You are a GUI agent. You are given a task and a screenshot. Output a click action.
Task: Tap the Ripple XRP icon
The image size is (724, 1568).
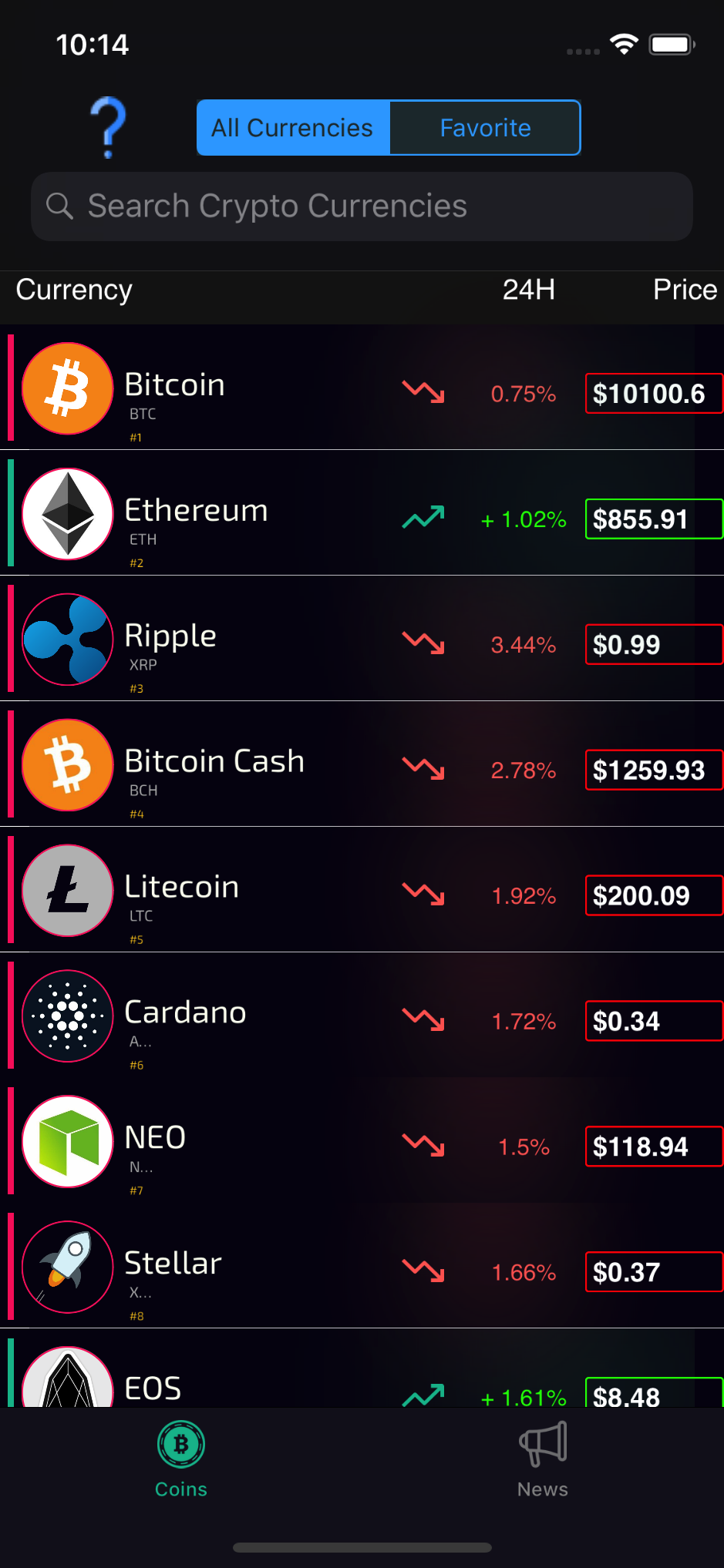67,640
